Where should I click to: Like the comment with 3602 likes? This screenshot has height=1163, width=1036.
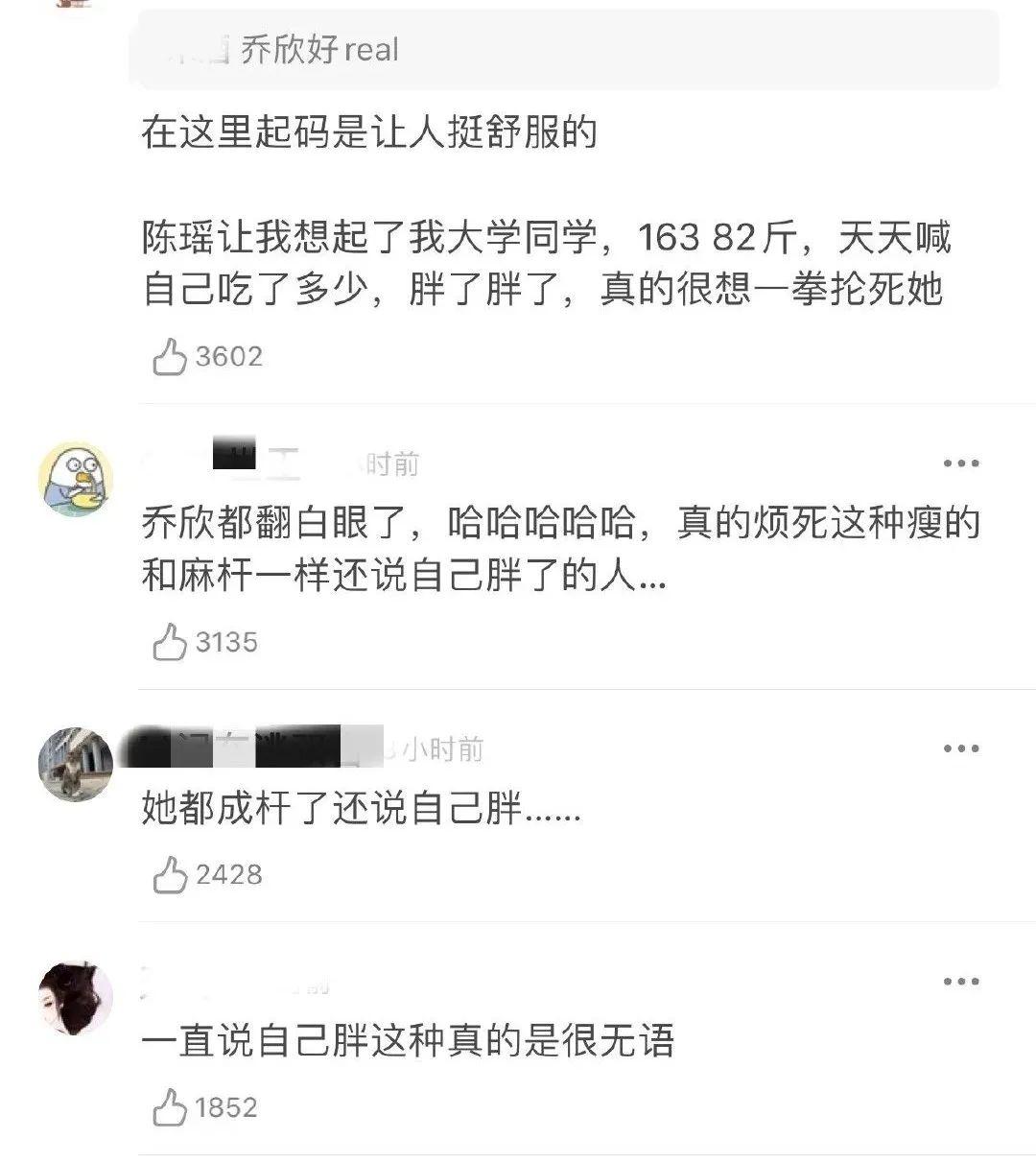point(170,357)
